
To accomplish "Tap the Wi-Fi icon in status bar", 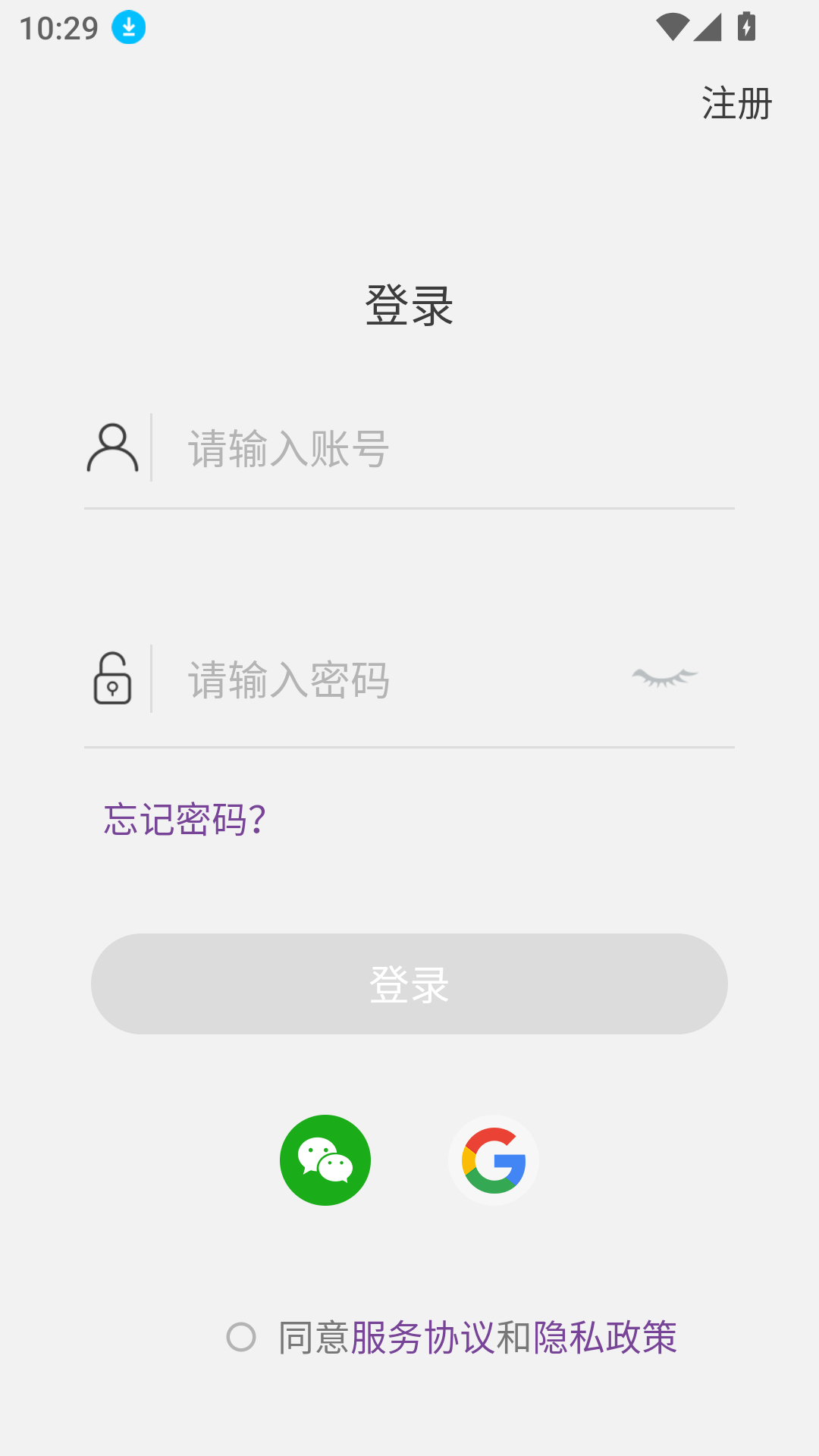I will point(673,27).
